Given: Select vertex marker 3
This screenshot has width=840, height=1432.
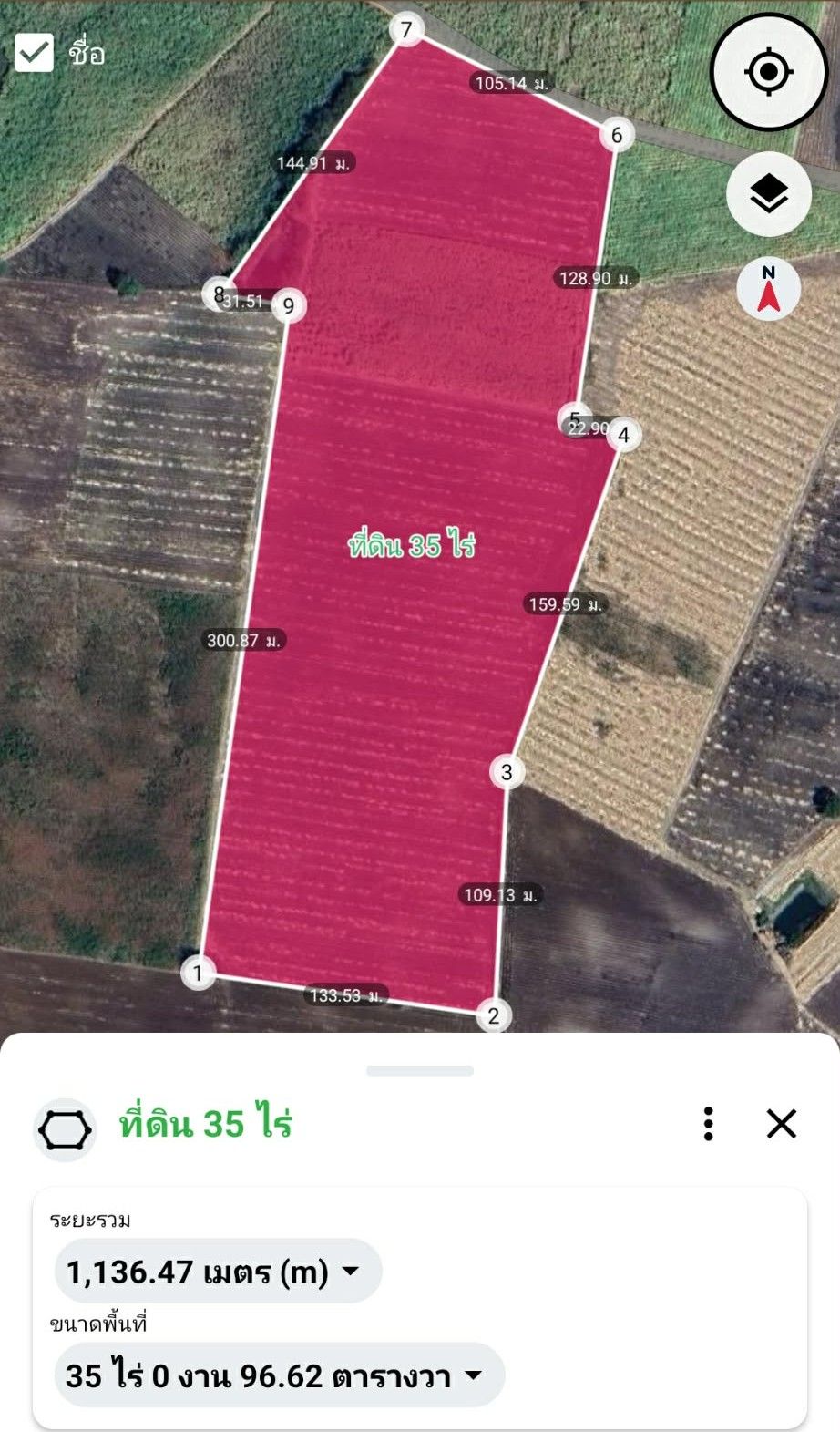Looking at the screenshot, I should pos(507,772).
